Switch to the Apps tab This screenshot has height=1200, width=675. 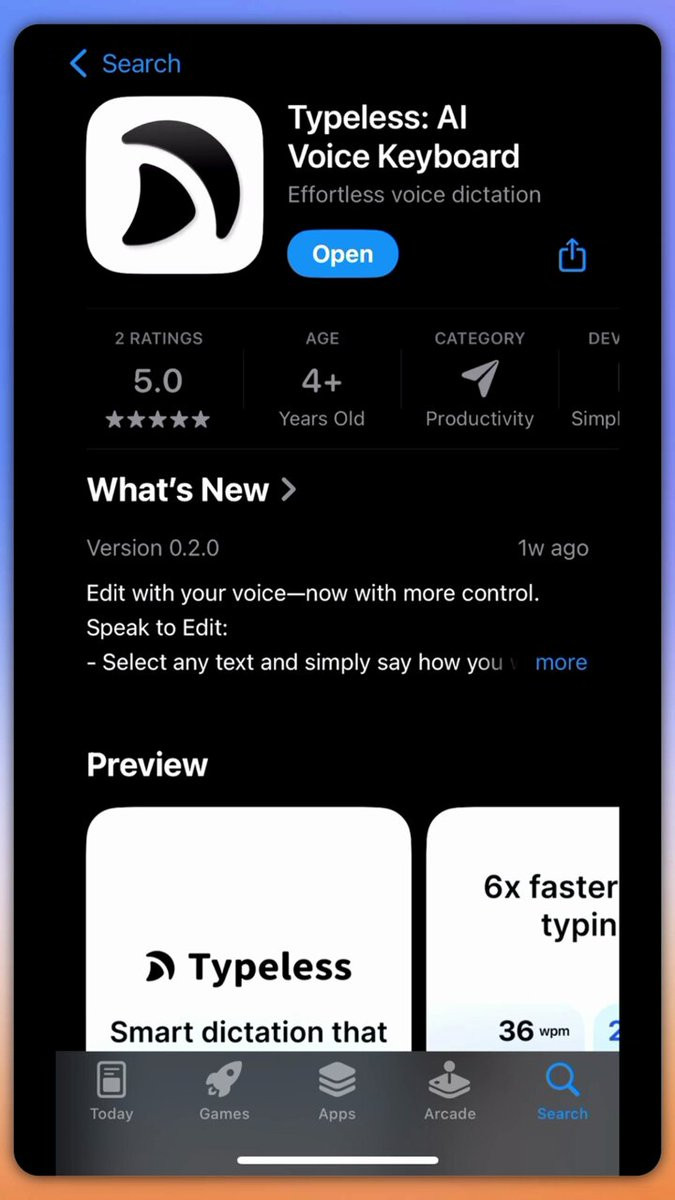click(337, 1092)
